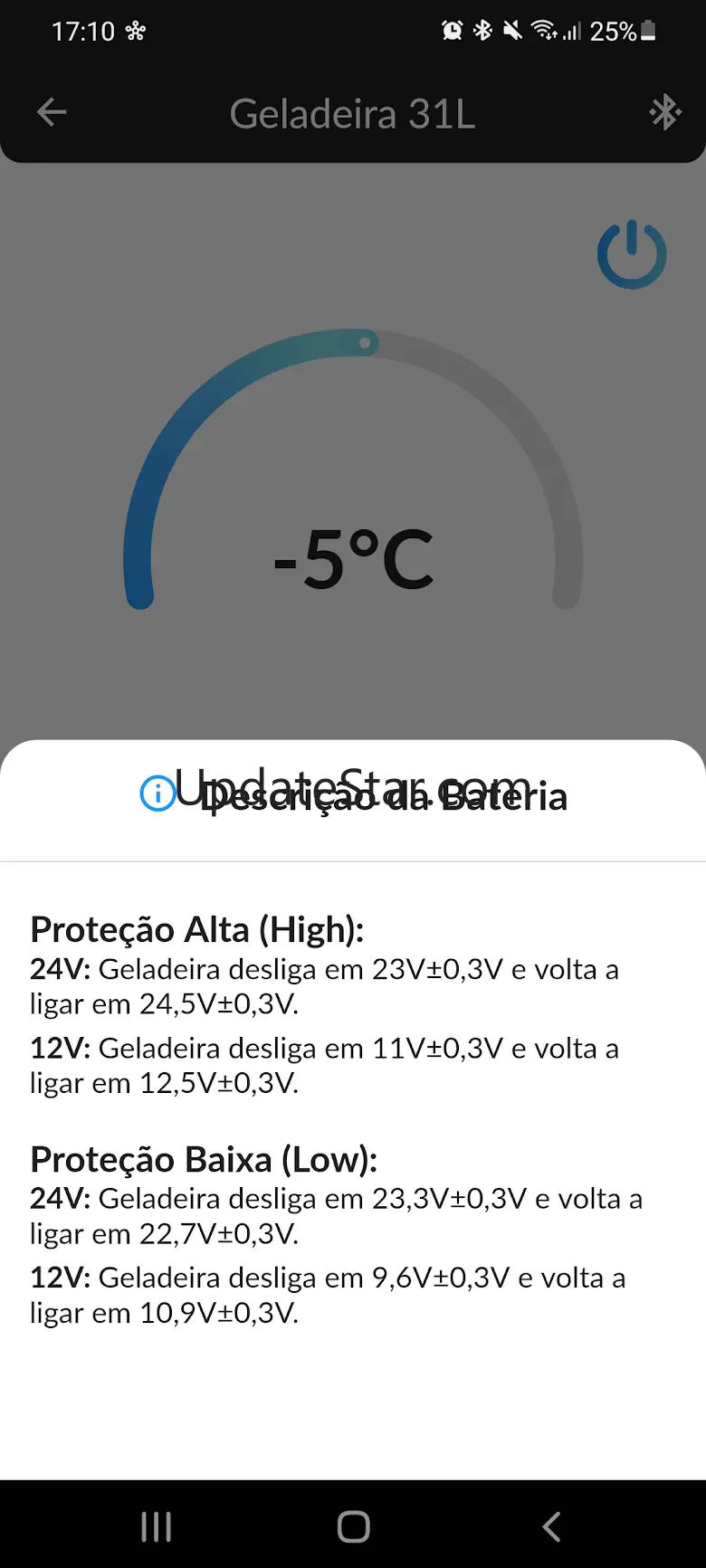Open recent apps from the navigation bar
Viewport: 706px width, 1568px height.
click(157, 1526)
